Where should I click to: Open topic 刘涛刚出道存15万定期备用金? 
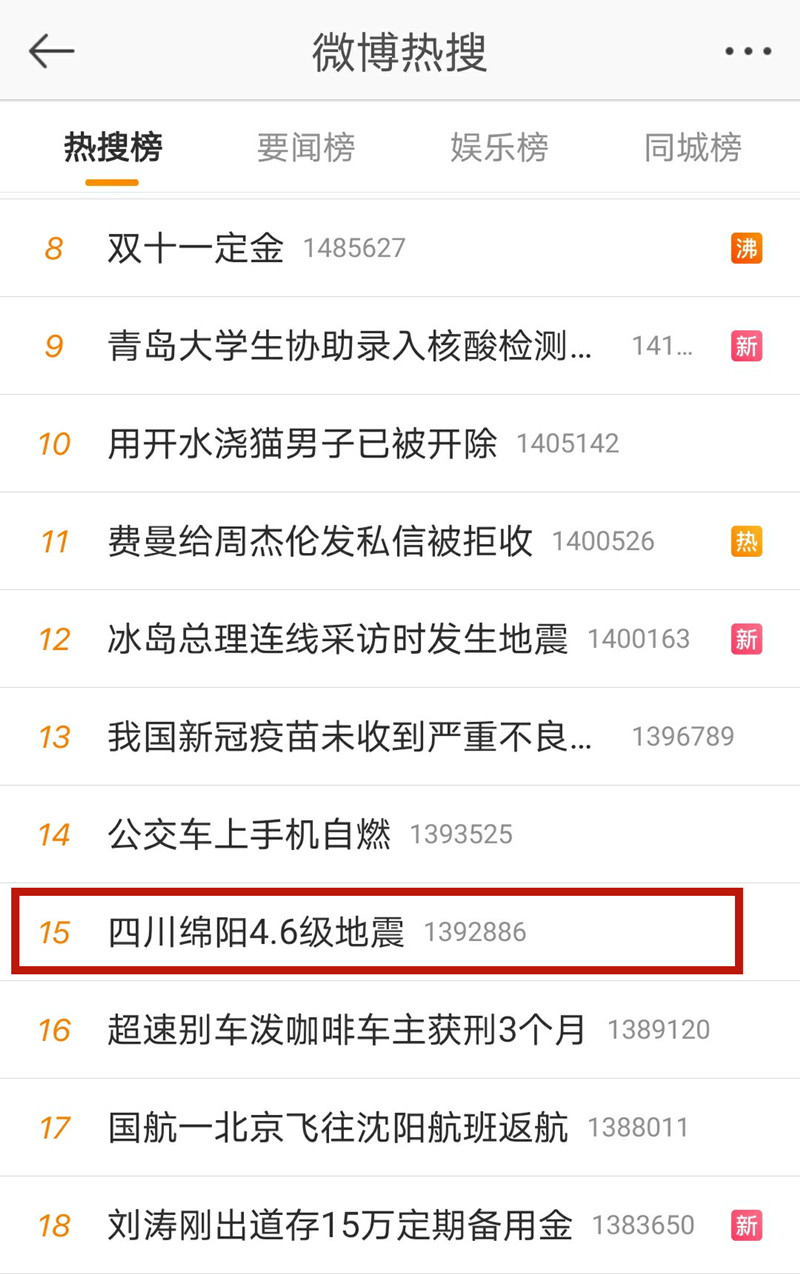pos(340,1225)
